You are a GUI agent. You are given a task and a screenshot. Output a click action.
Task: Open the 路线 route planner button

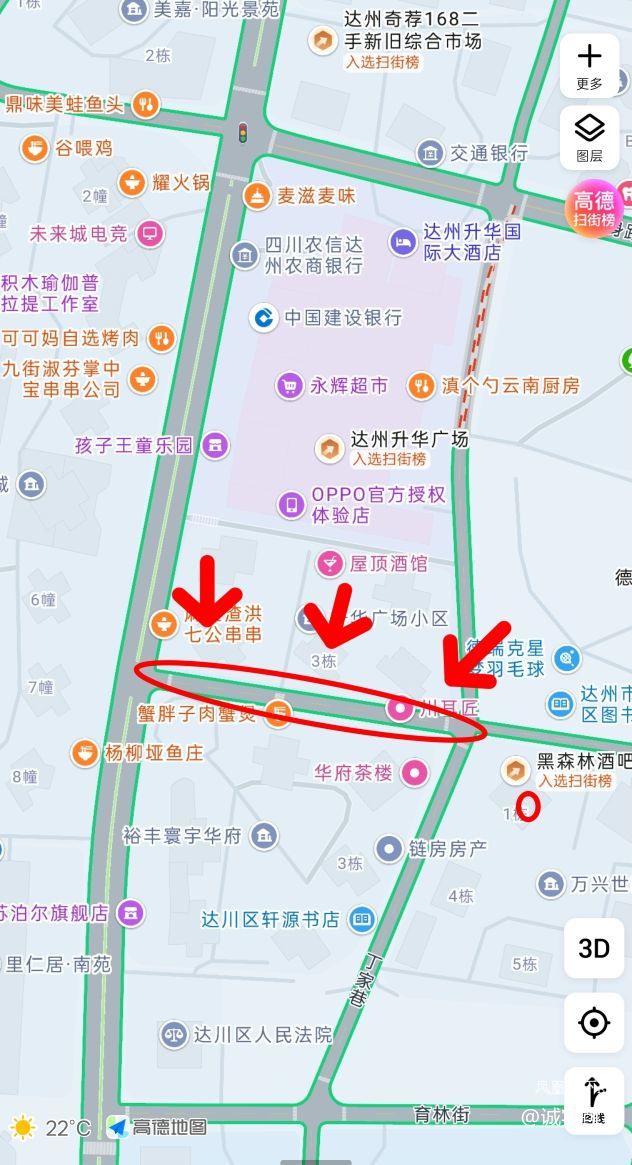coord(593,1097)
